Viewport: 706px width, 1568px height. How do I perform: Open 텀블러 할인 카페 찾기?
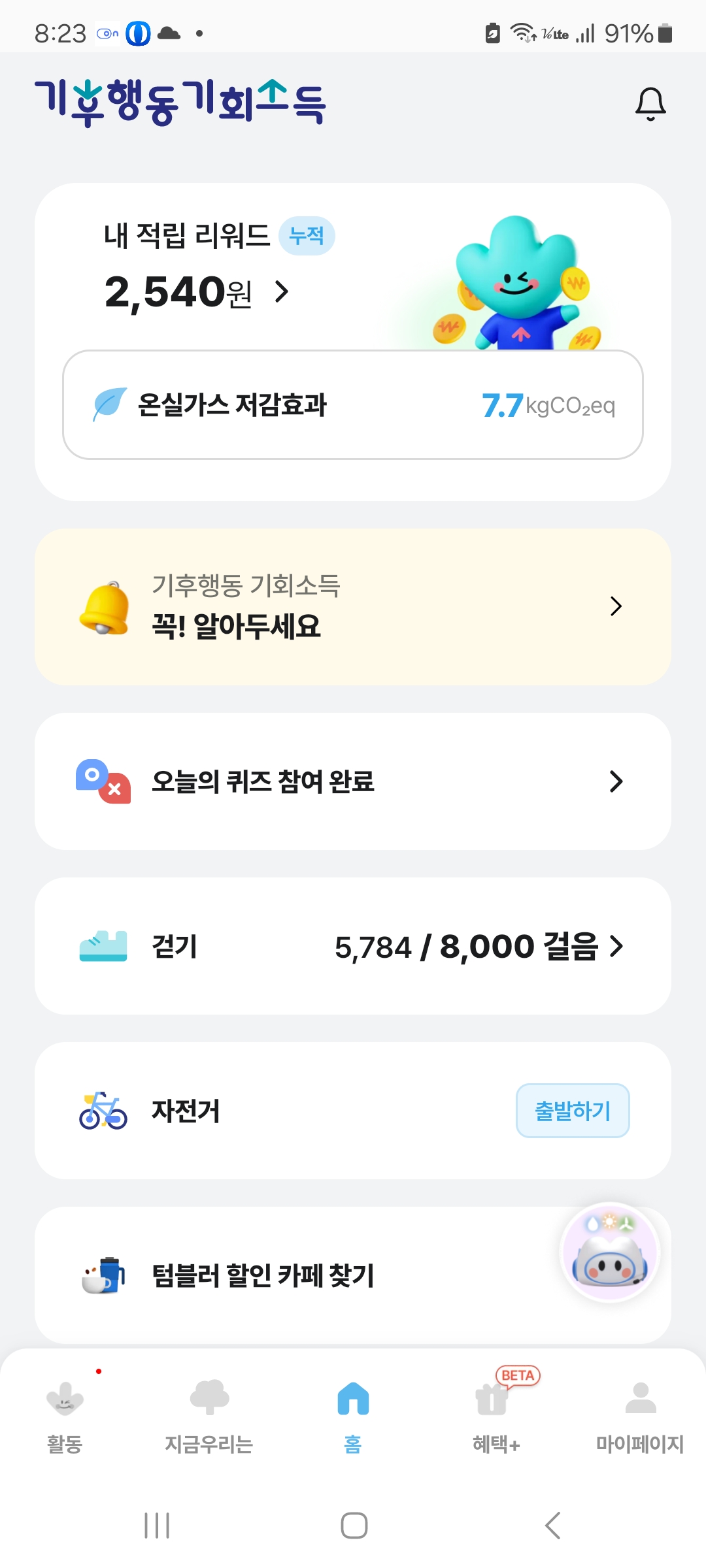click(x=261, y=1275)
